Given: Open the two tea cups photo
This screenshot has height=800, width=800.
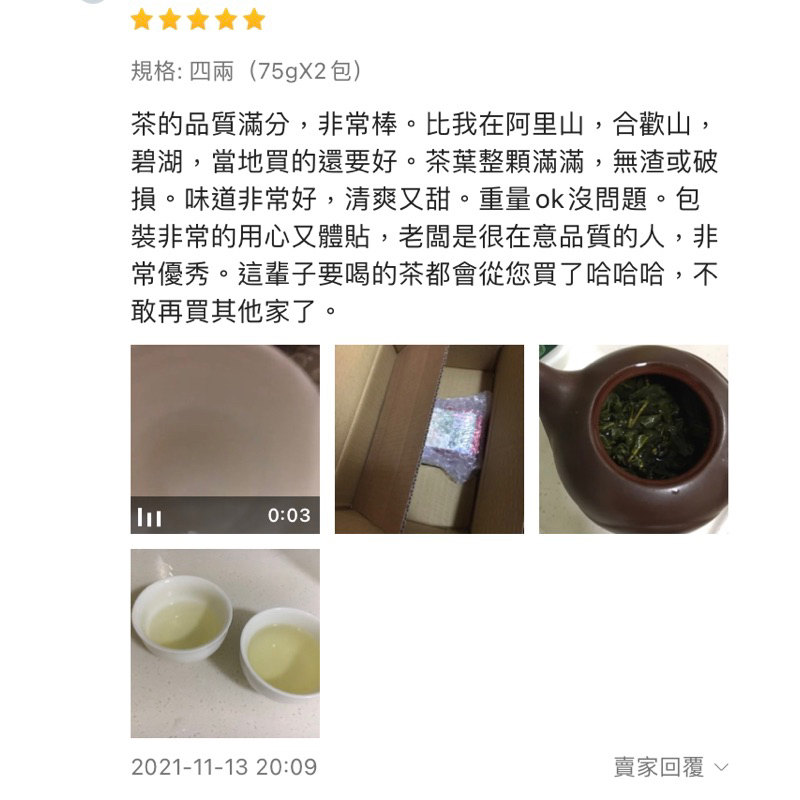Looking at the screenshot, I should point(225,643).
